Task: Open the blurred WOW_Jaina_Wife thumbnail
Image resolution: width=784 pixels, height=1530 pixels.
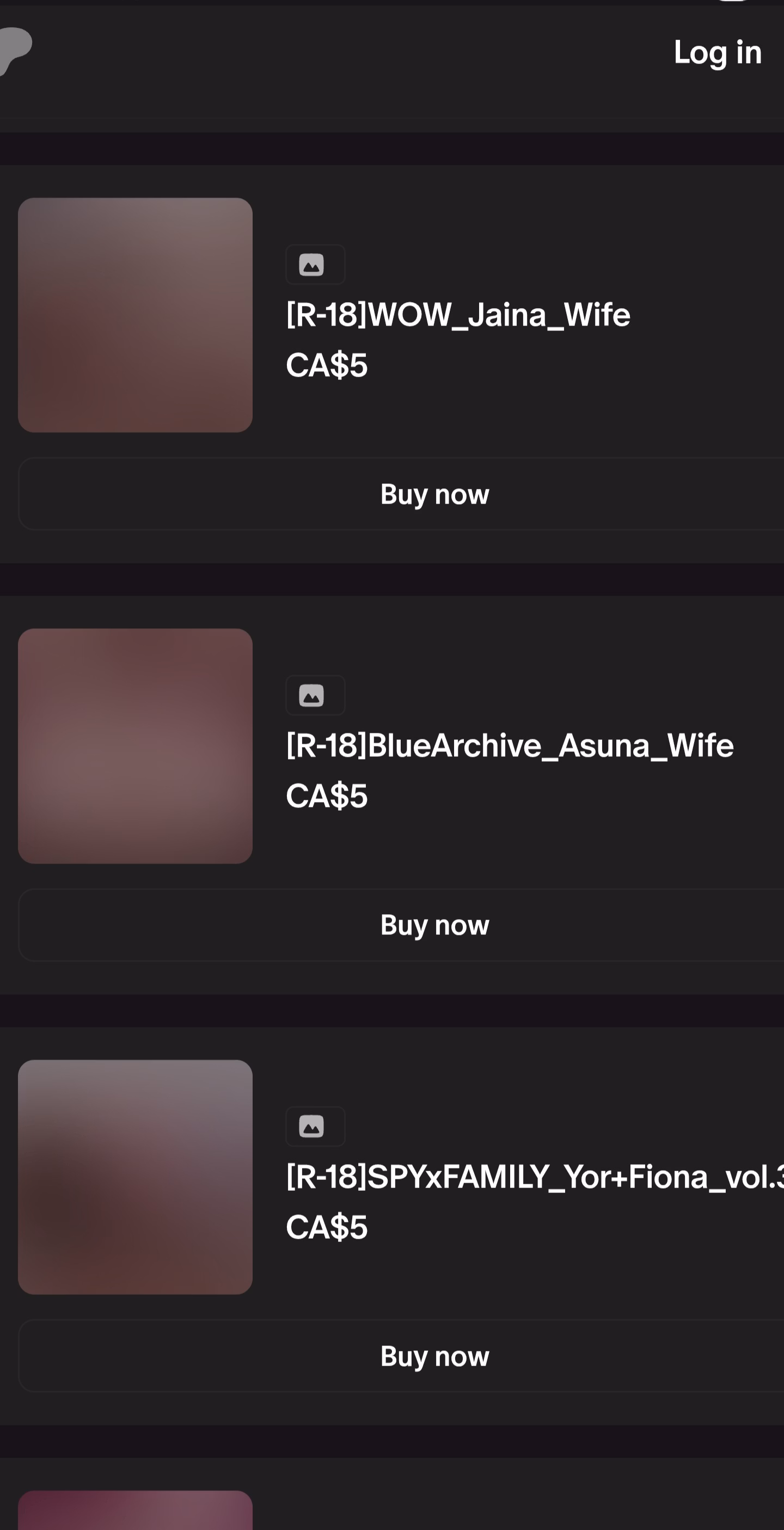Action: [136, 315]
